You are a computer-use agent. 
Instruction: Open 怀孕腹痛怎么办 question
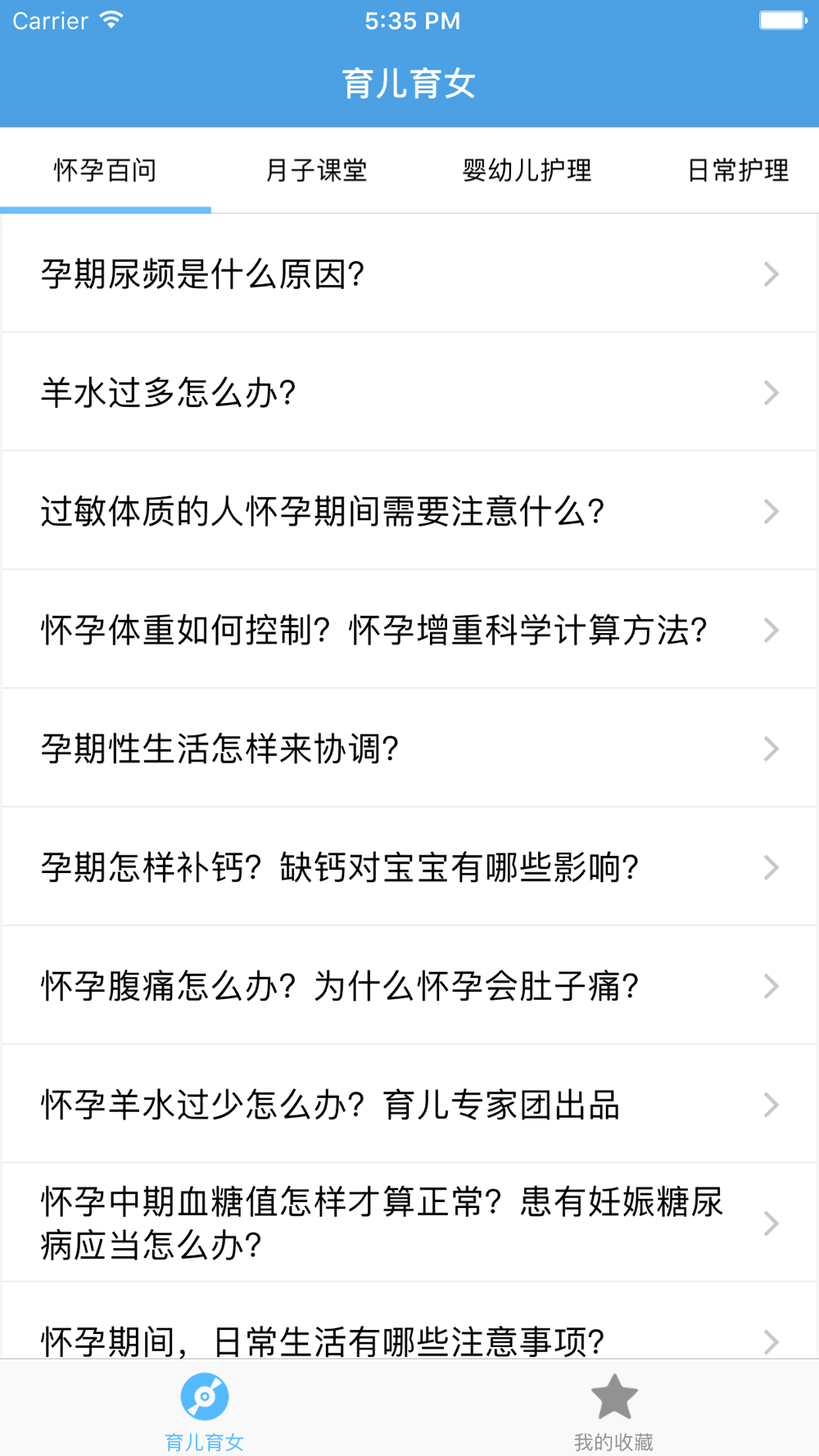click(409, 986)
